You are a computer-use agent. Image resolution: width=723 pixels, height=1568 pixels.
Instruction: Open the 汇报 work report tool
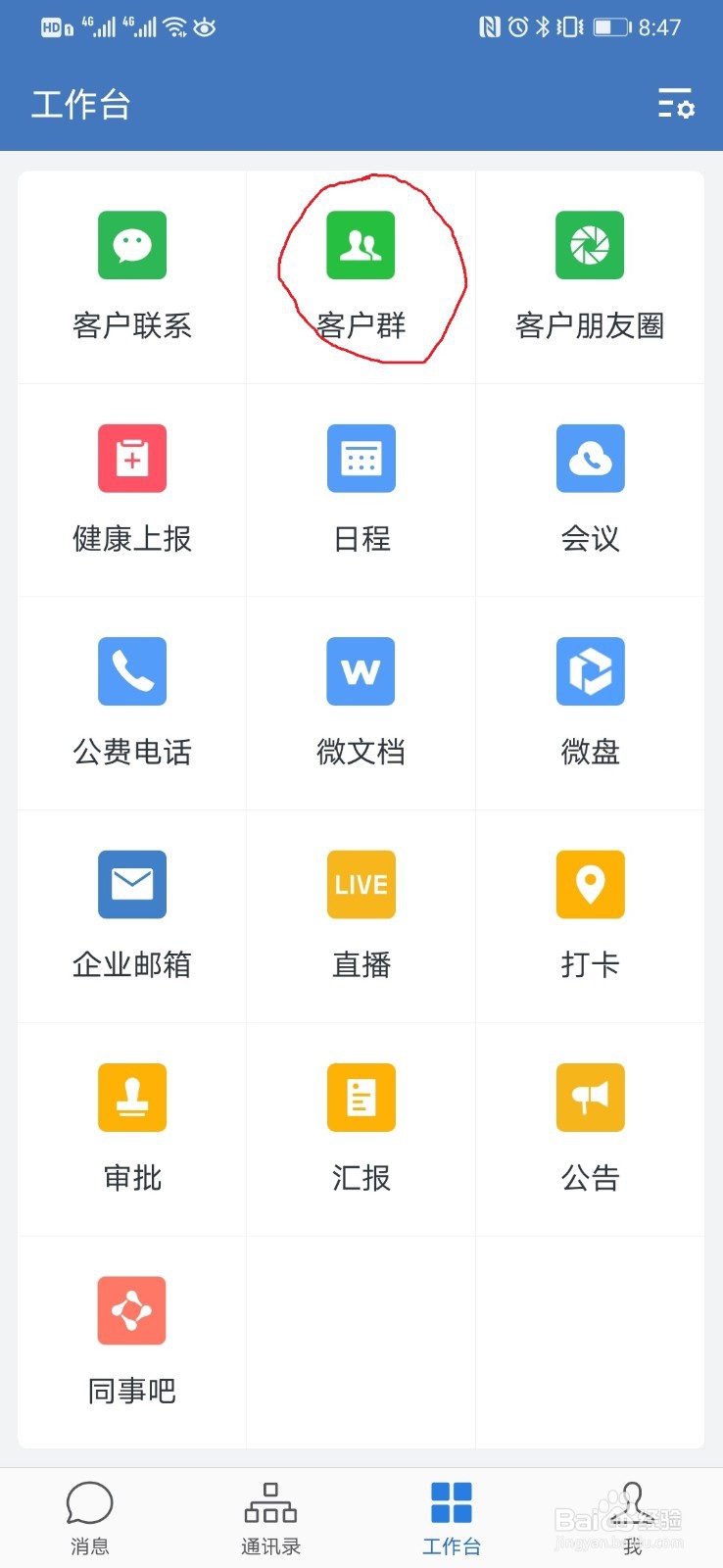[x=361, y=1124]
